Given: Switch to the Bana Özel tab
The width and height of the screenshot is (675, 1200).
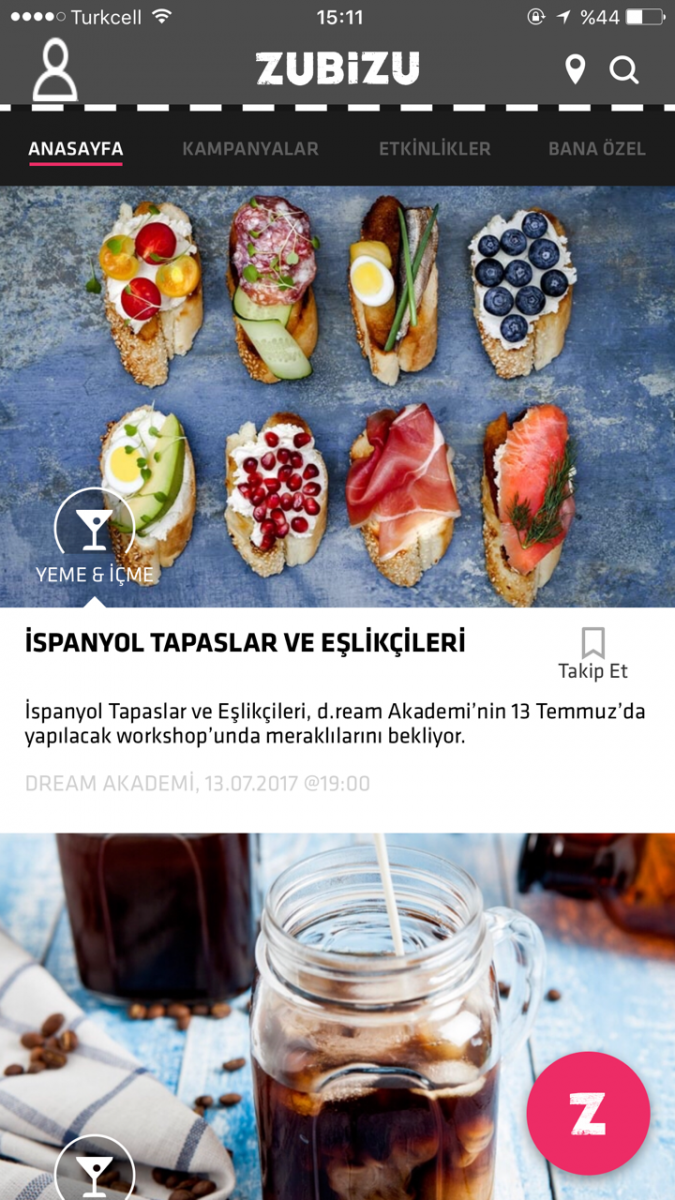Looking at the screenshot, I should [x=596, y=149].
